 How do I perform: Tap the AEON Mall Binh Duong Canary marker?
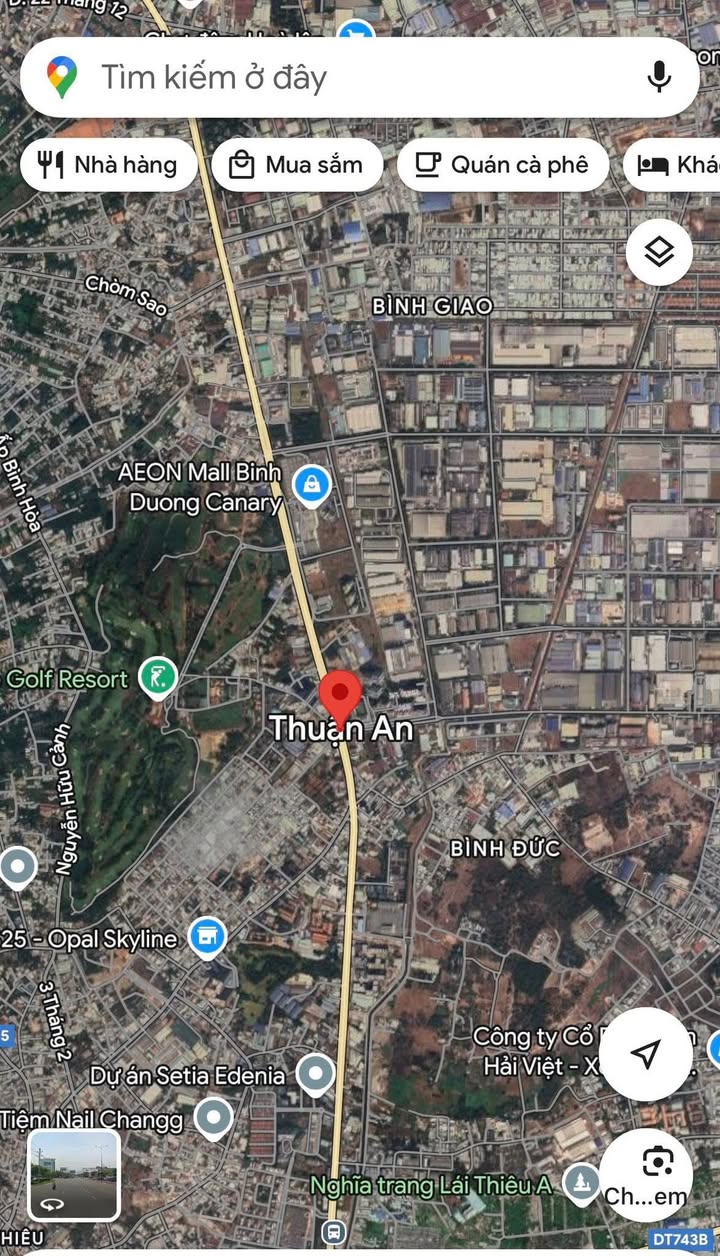pos(311,486)
